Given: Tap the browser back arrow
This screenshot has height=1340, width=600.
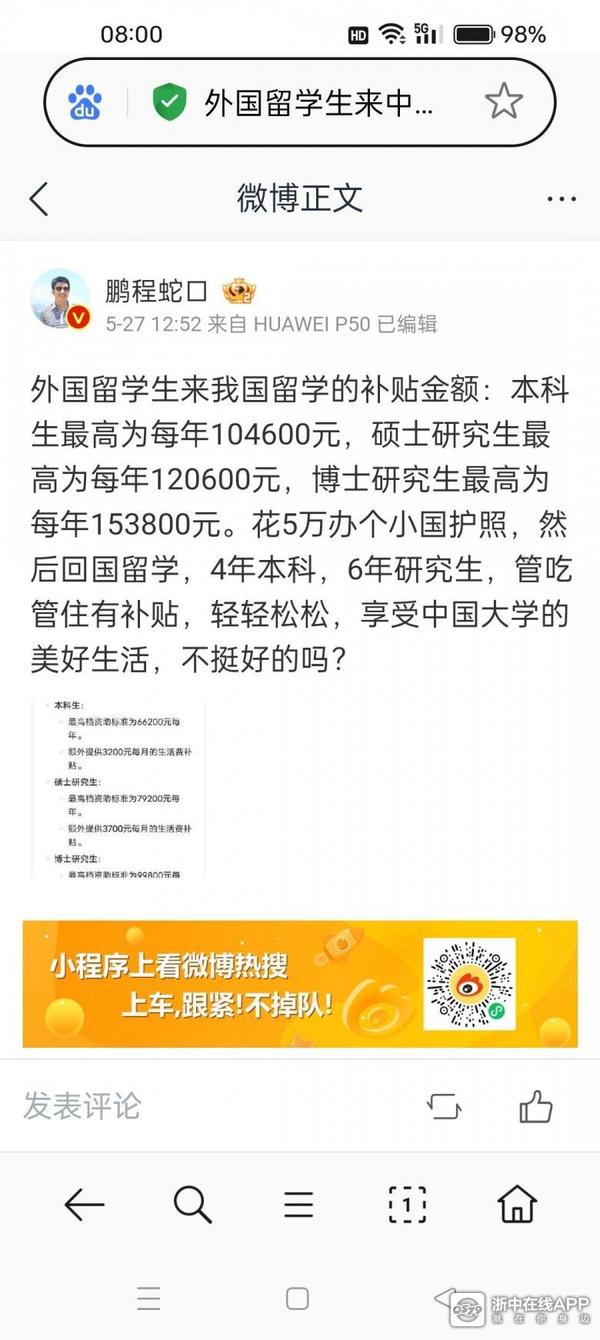Looking at the screenshot, I should click(84, 1205).
